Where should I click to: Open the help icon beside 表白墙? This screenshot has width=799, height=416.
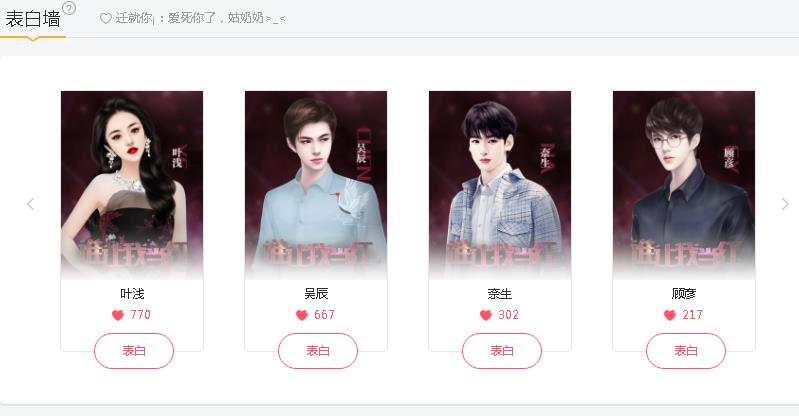point(69,8)
